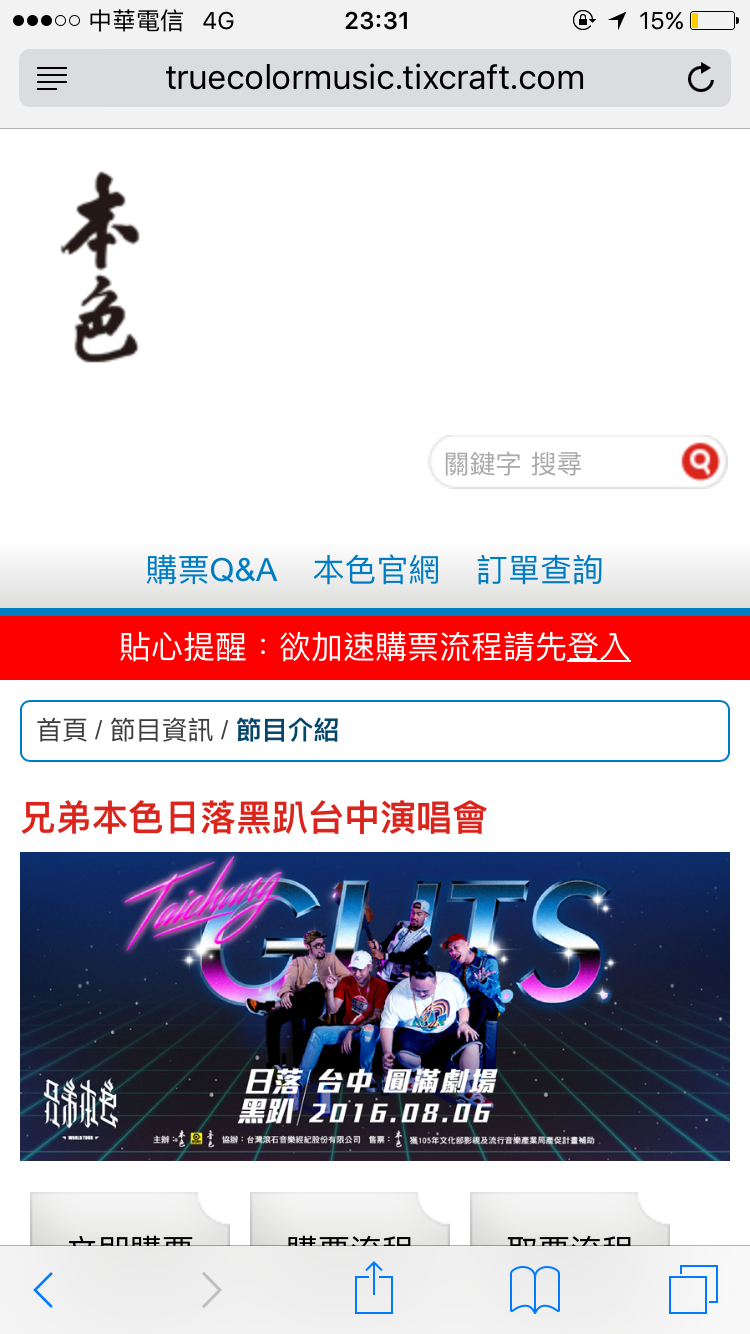
Task: Share this page
Action: pos(375,1288)
